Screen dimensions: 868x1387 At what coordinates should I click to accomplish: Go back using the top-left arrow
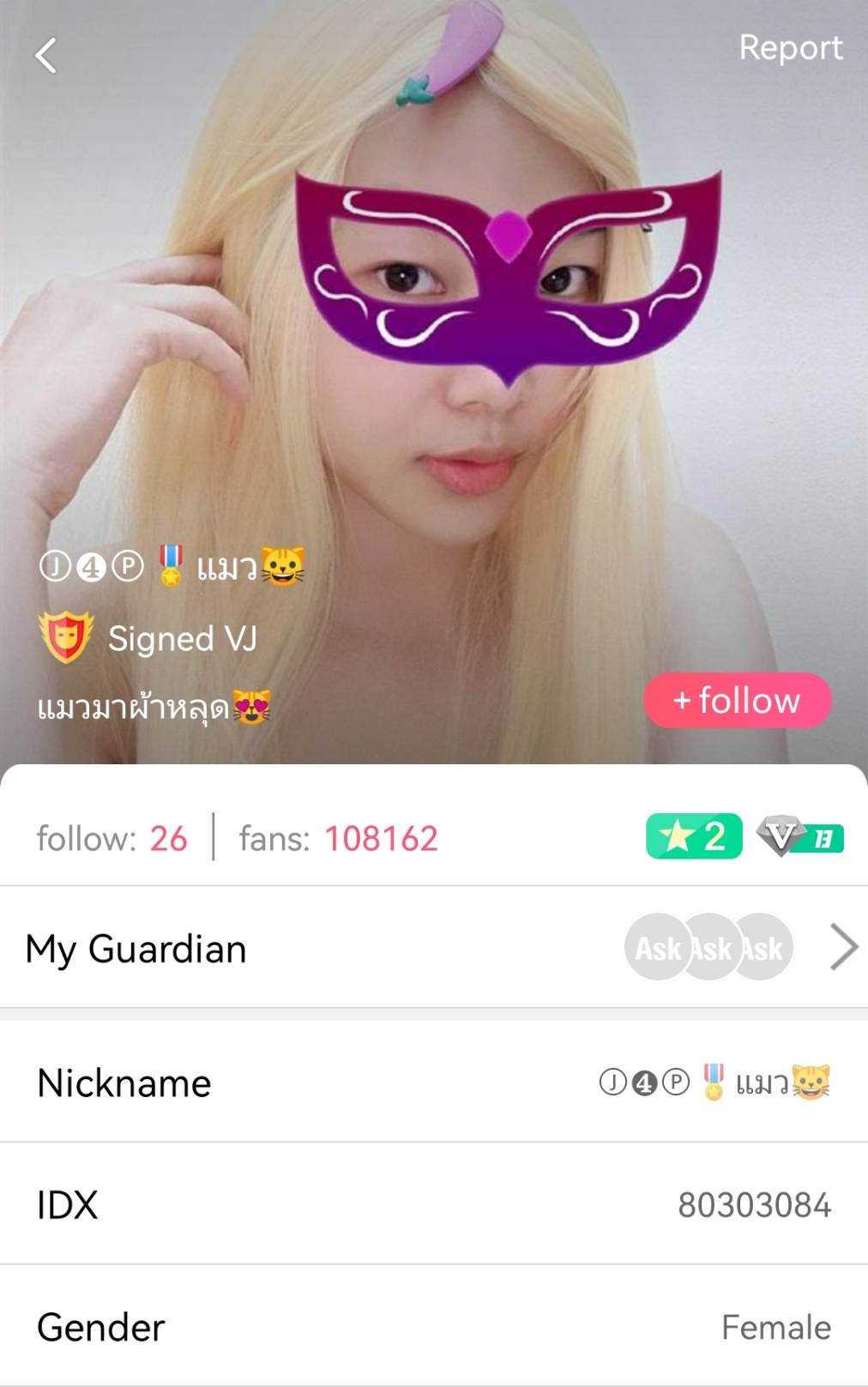pyautogui.click(x=46, y=57)
